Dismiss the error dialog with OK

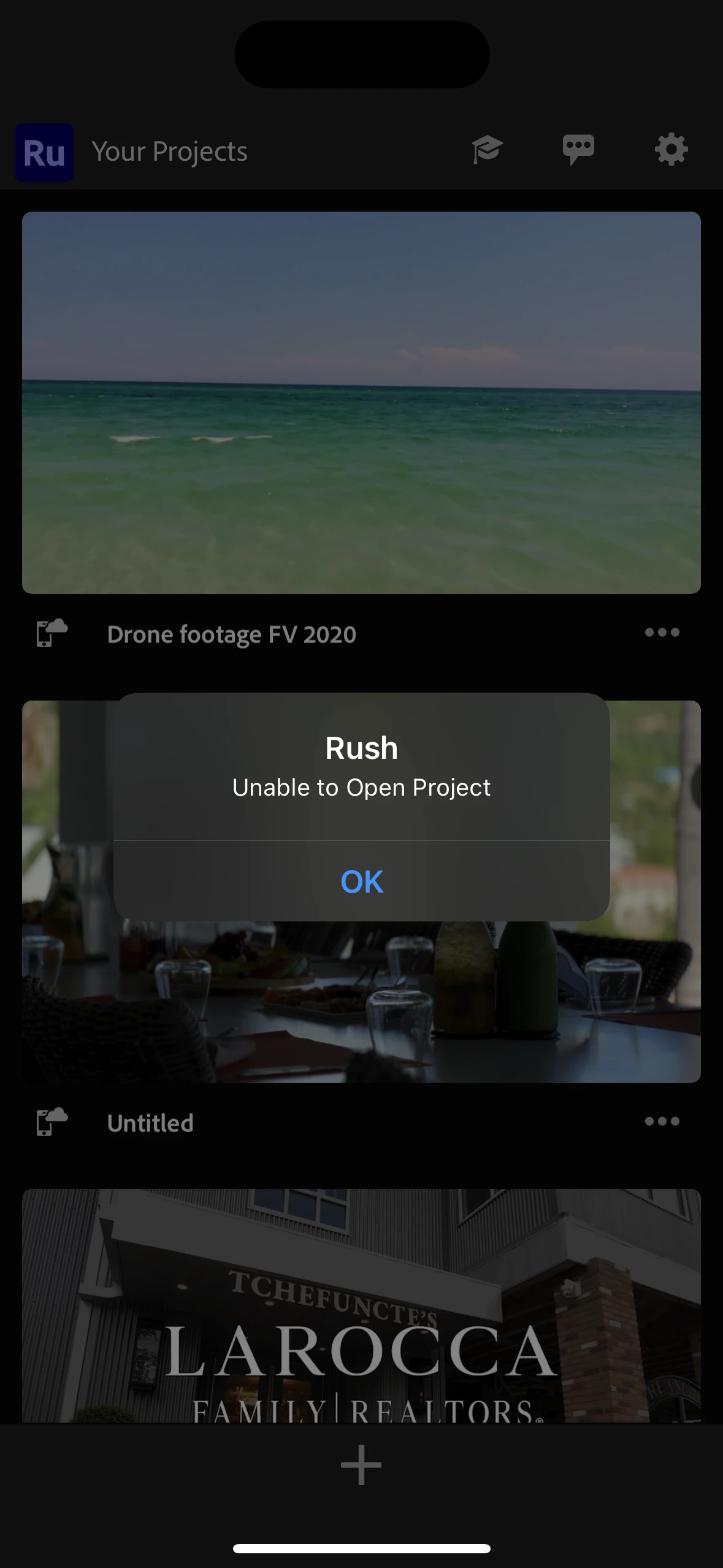[362, 882]
